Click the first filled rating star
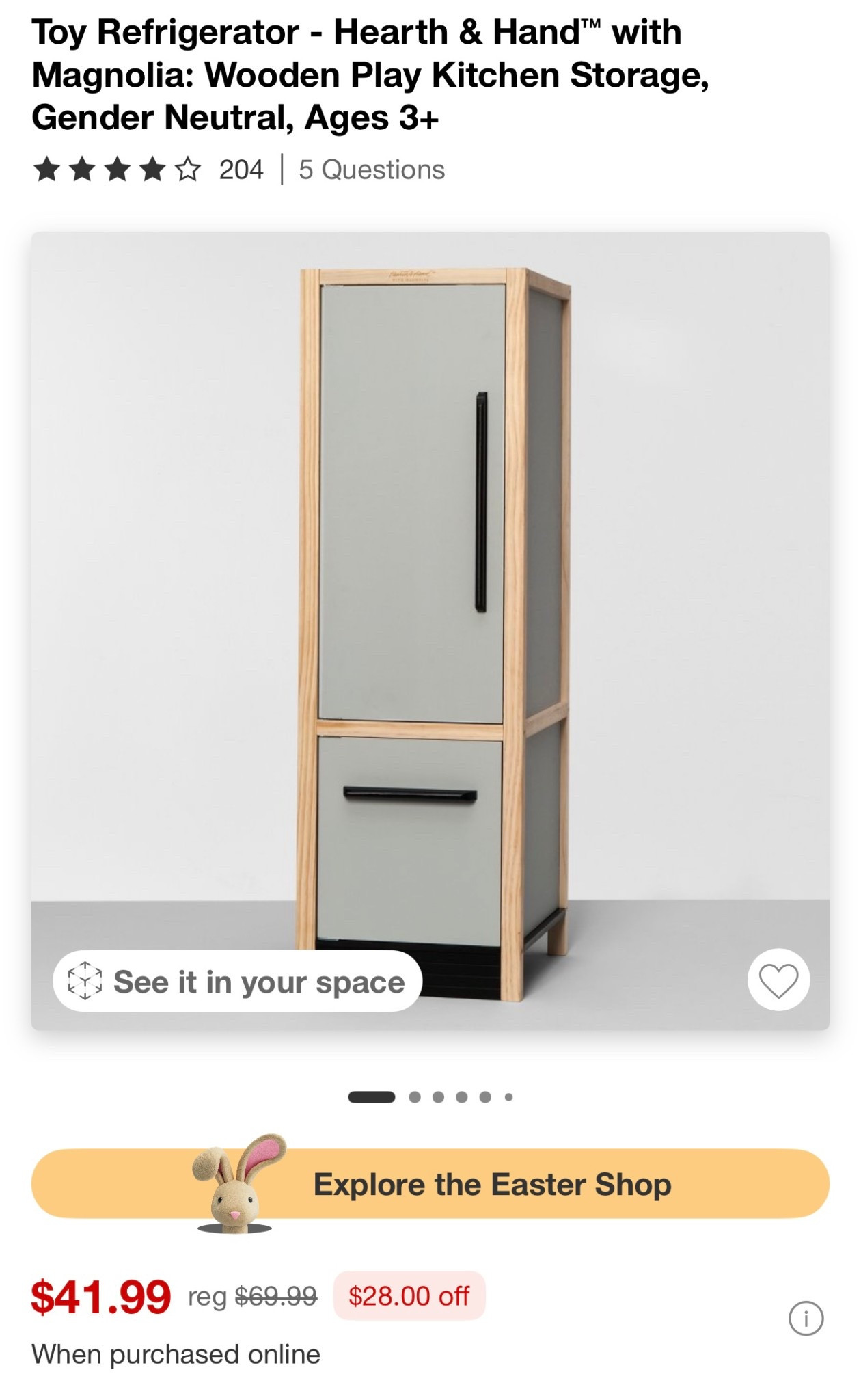 (47, 168)
